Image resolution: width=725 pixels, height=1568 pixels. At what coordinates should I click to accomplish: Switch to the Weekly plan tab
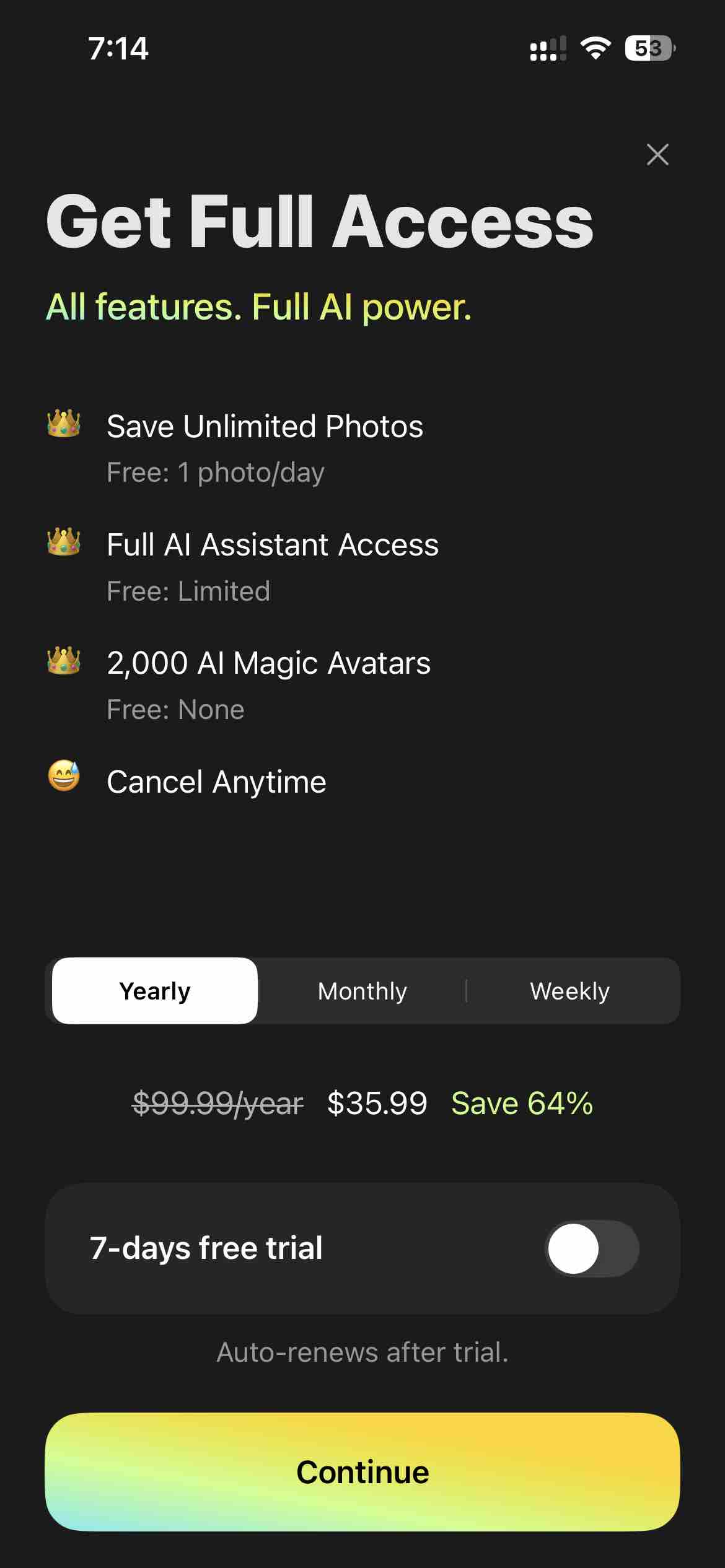tap(569, 990)
